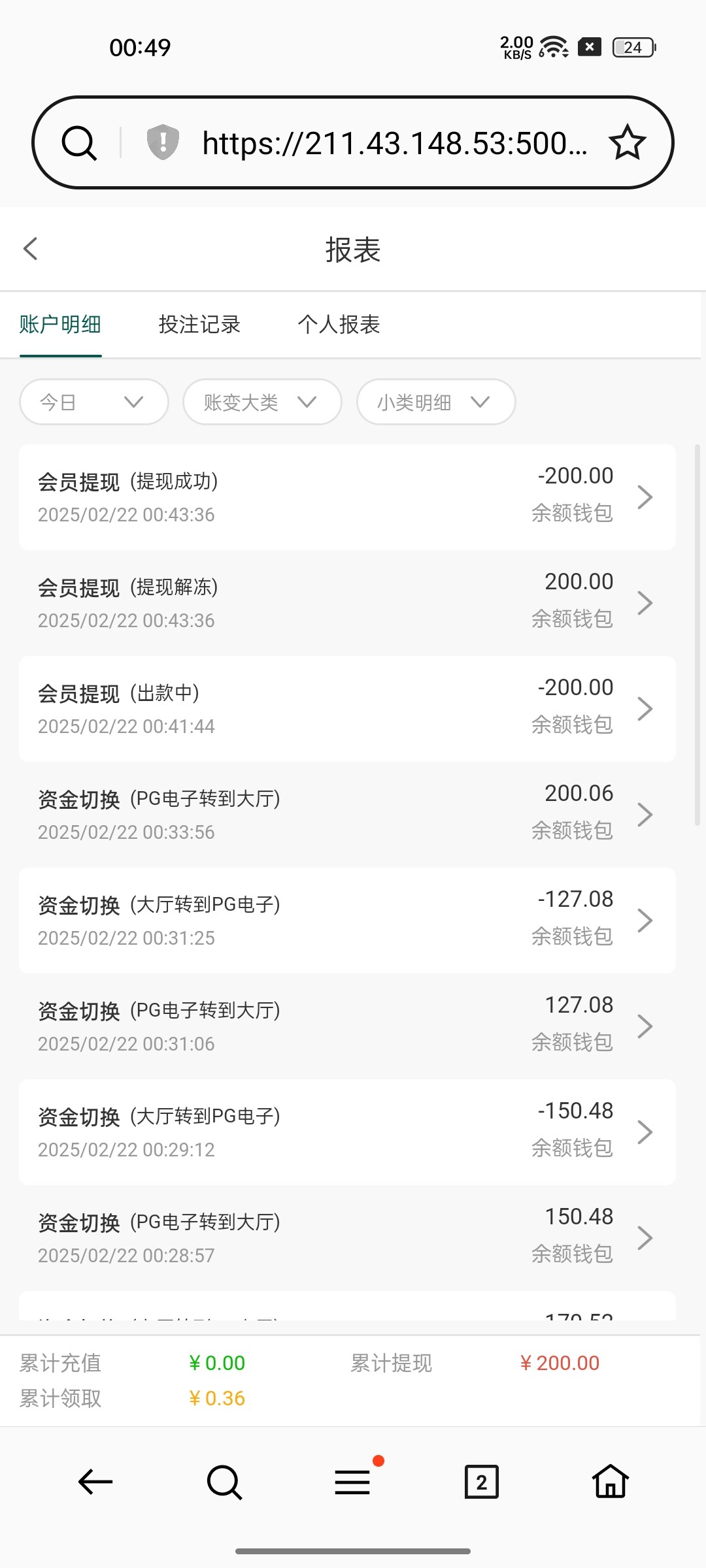Image resolution: width=706 pixels, height=1568 pixels.
Task: Open the -150.48 大厅转到PG电子 record
Action: point(347,1132)
